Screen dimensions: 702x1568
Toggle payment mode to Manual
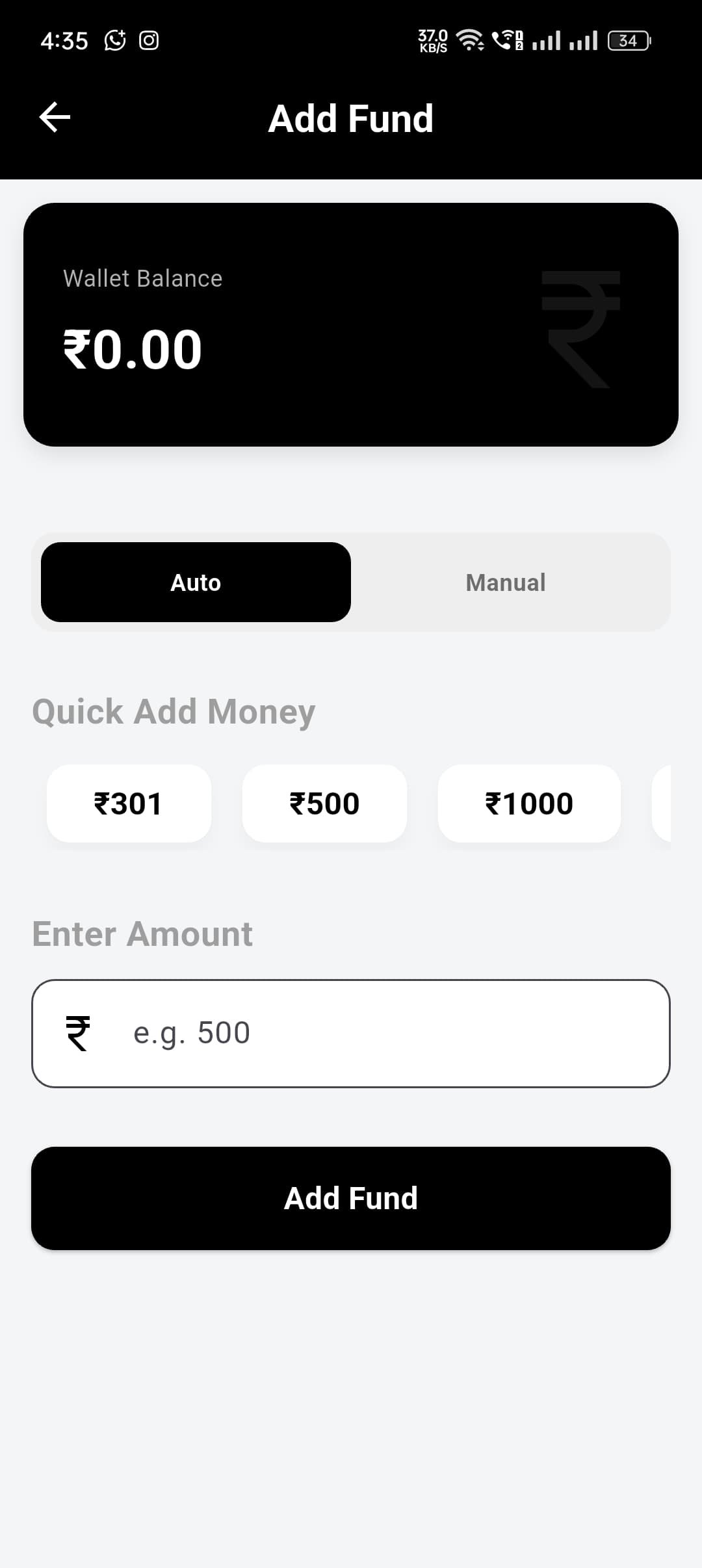[506, 582]
